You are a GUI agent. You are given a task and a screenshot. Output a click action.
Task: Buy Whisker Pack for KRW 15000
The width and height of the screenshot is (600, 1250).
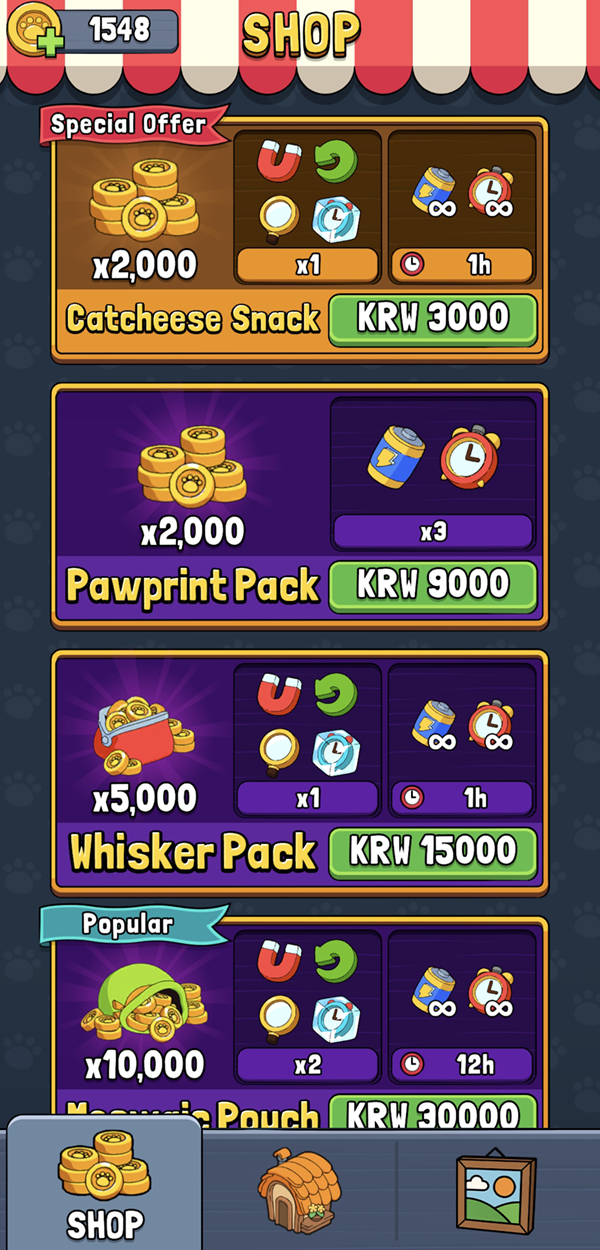433,852
